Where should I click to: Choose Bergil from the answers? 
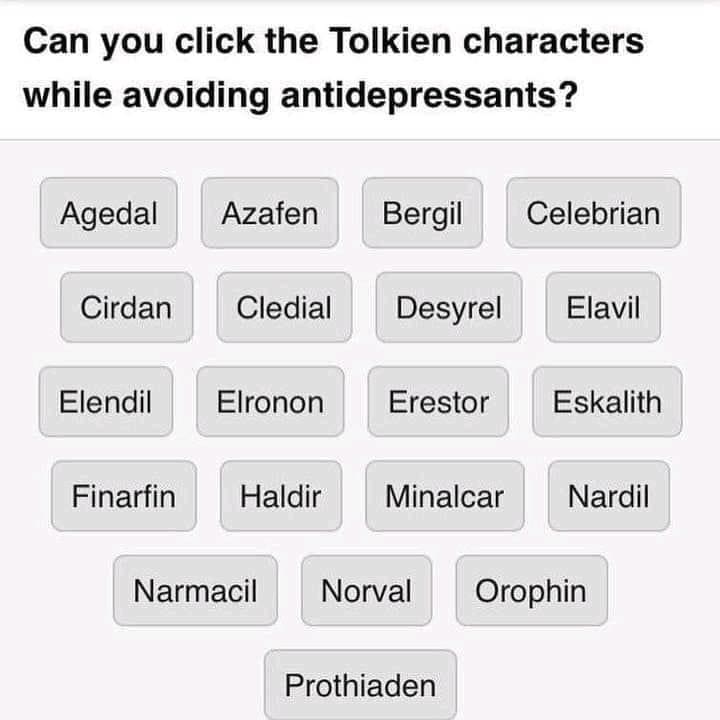coord(422,213)
